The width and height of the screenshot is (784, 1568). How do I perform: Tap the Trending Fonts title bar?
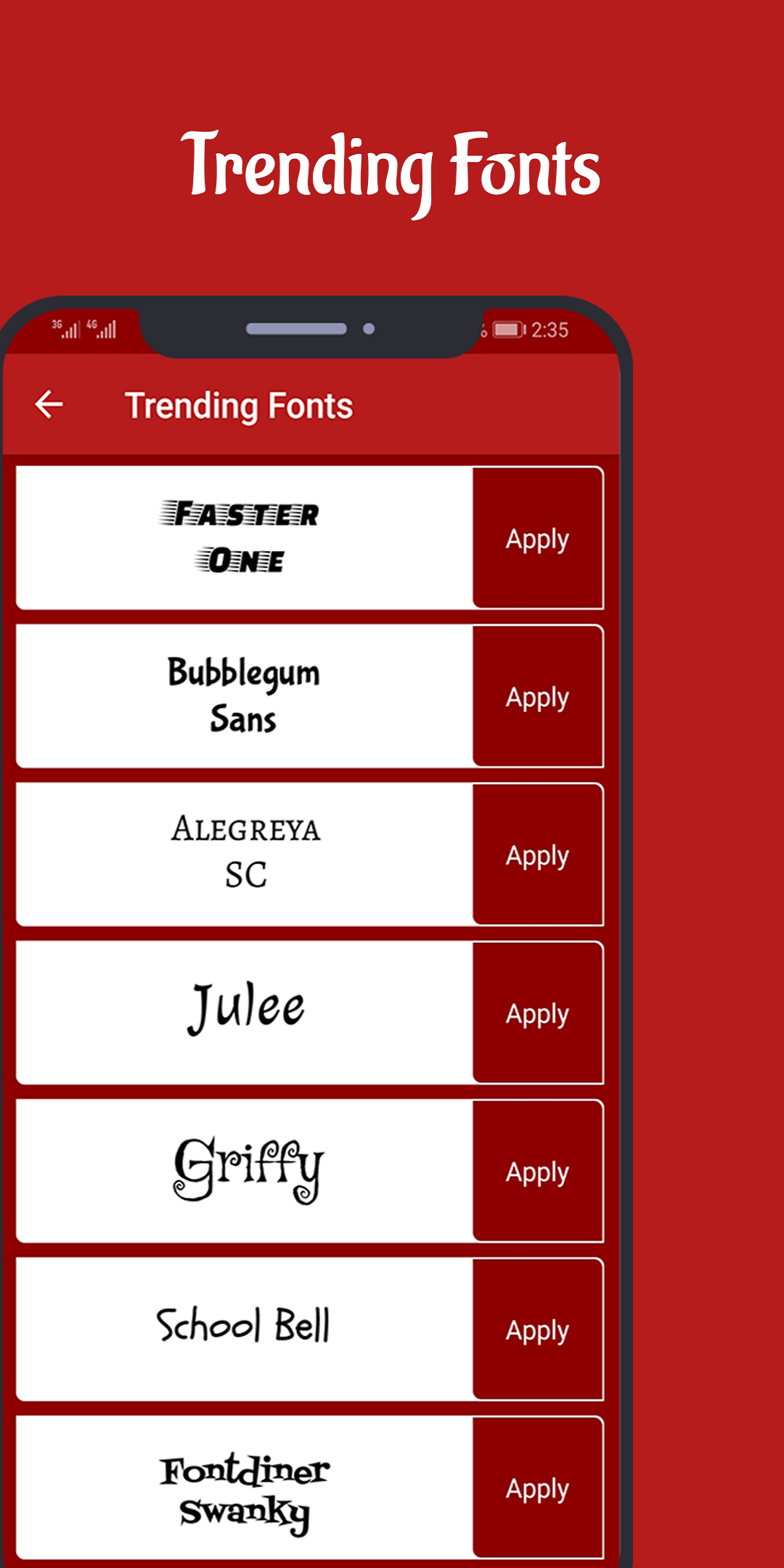(x=240, y=404)
